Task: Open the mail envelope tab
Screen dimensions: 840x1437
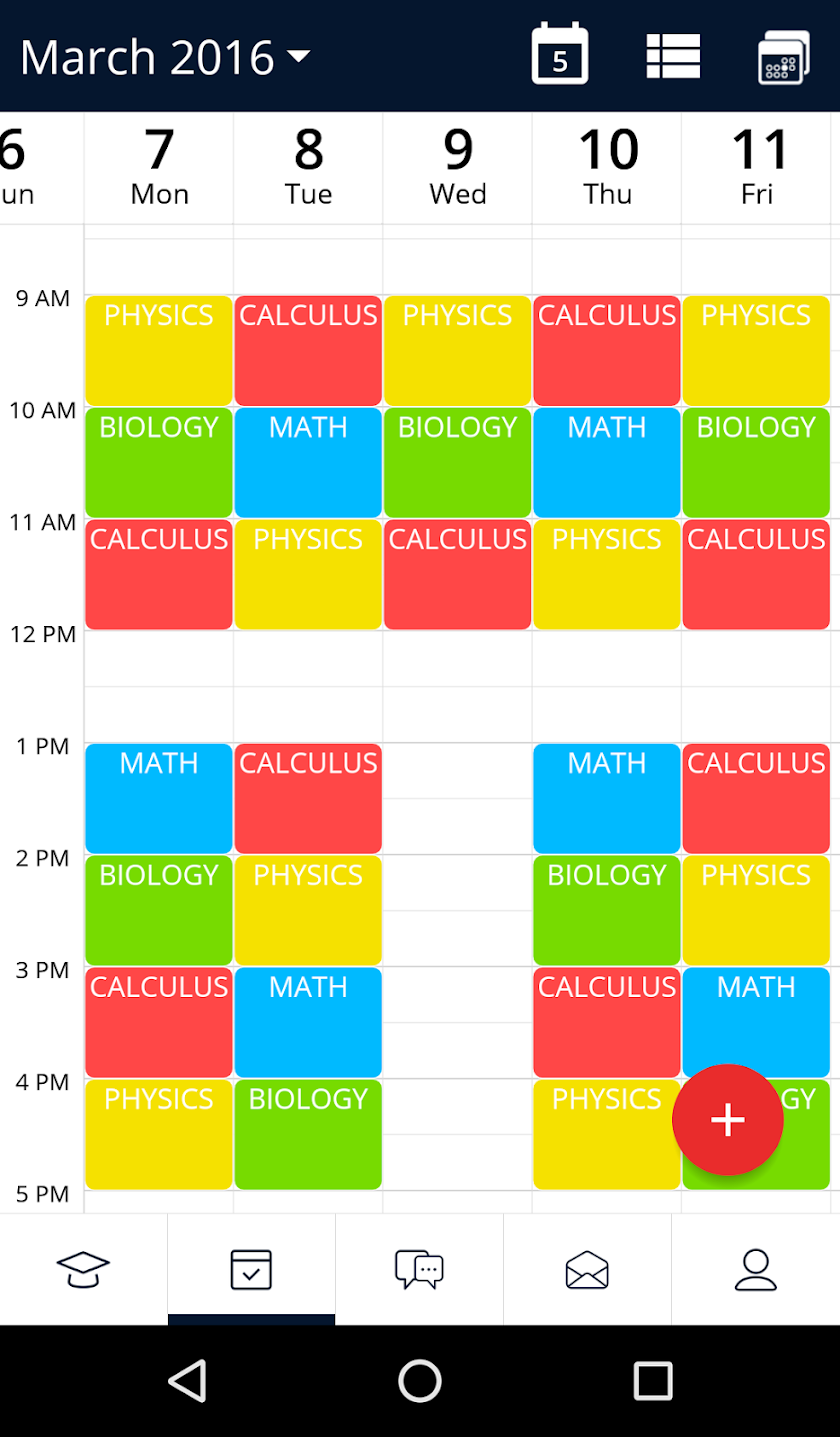Action: pos(587,1269)
